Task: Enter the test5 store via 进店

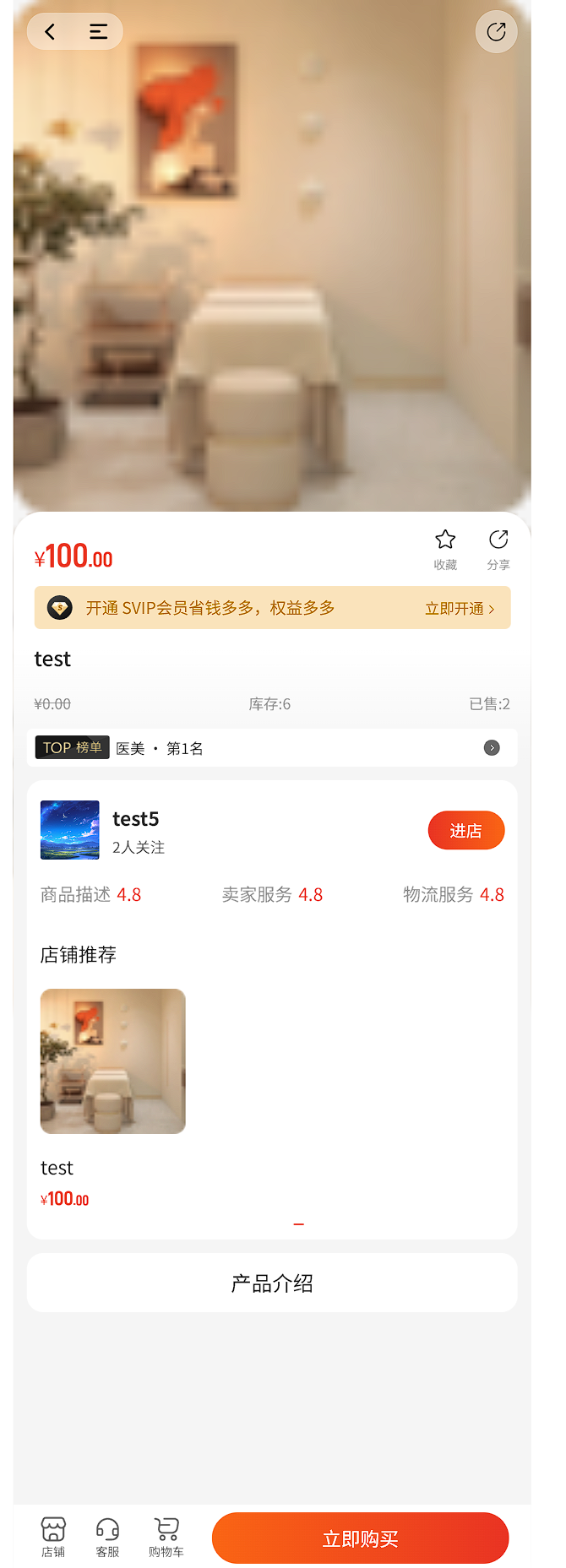Action: pos(465,831)
